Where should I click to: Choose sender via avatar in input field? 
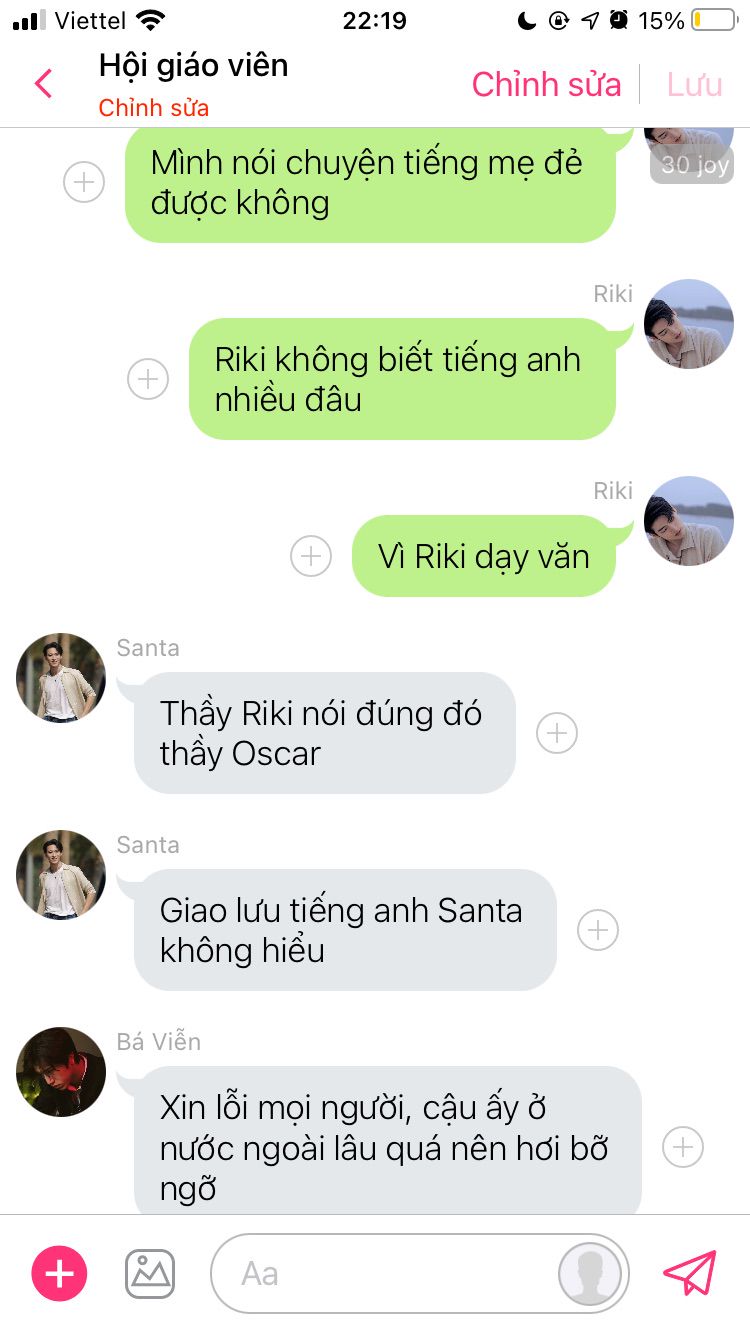tap(590, 1274)
